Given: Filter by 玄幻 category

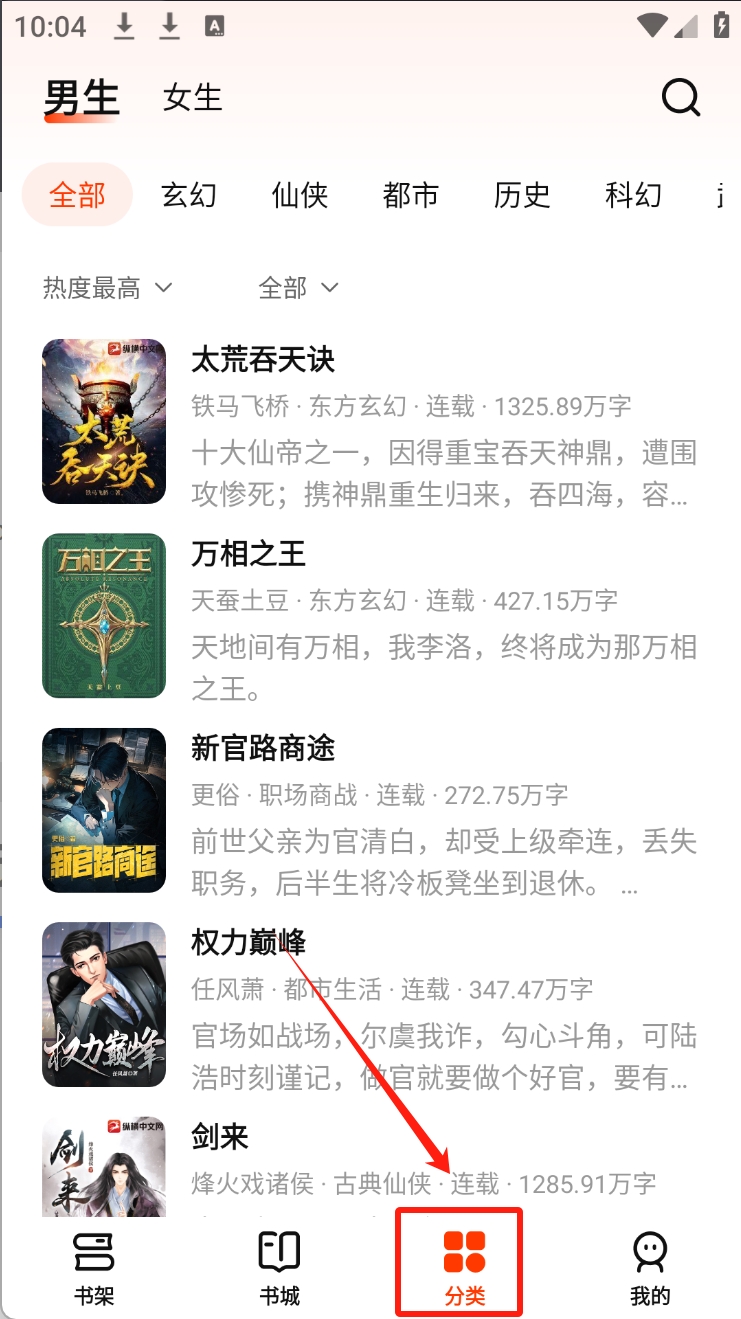Looking at the screenshot, I should click(x=189, y=195).
